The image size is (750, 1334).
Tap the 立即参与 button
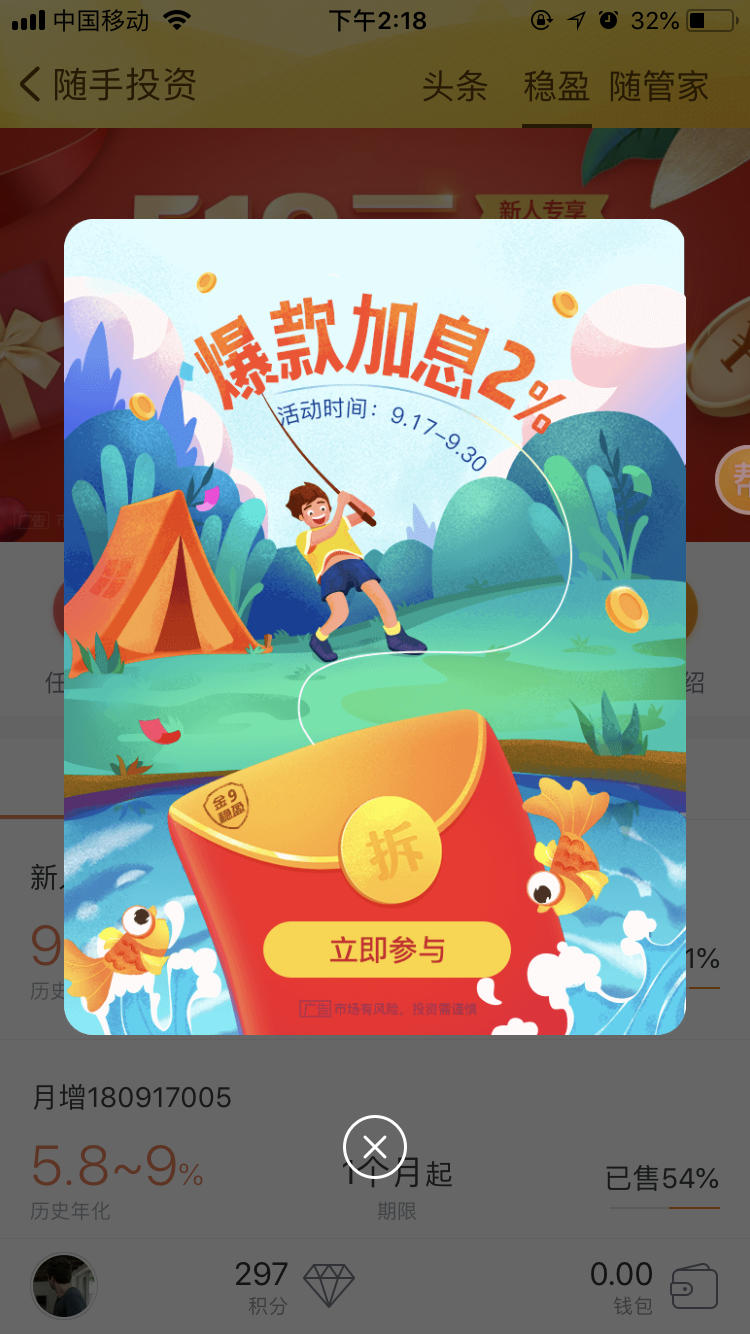coord(387,950)
